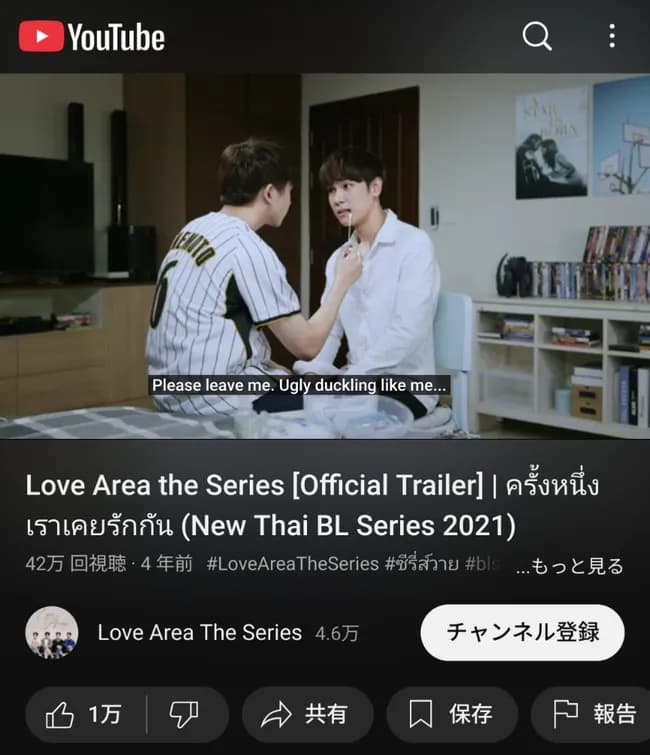Viewport: 650px width, 755px height.
Task: Report the video using 報告
Action: (x=595, y=714)
